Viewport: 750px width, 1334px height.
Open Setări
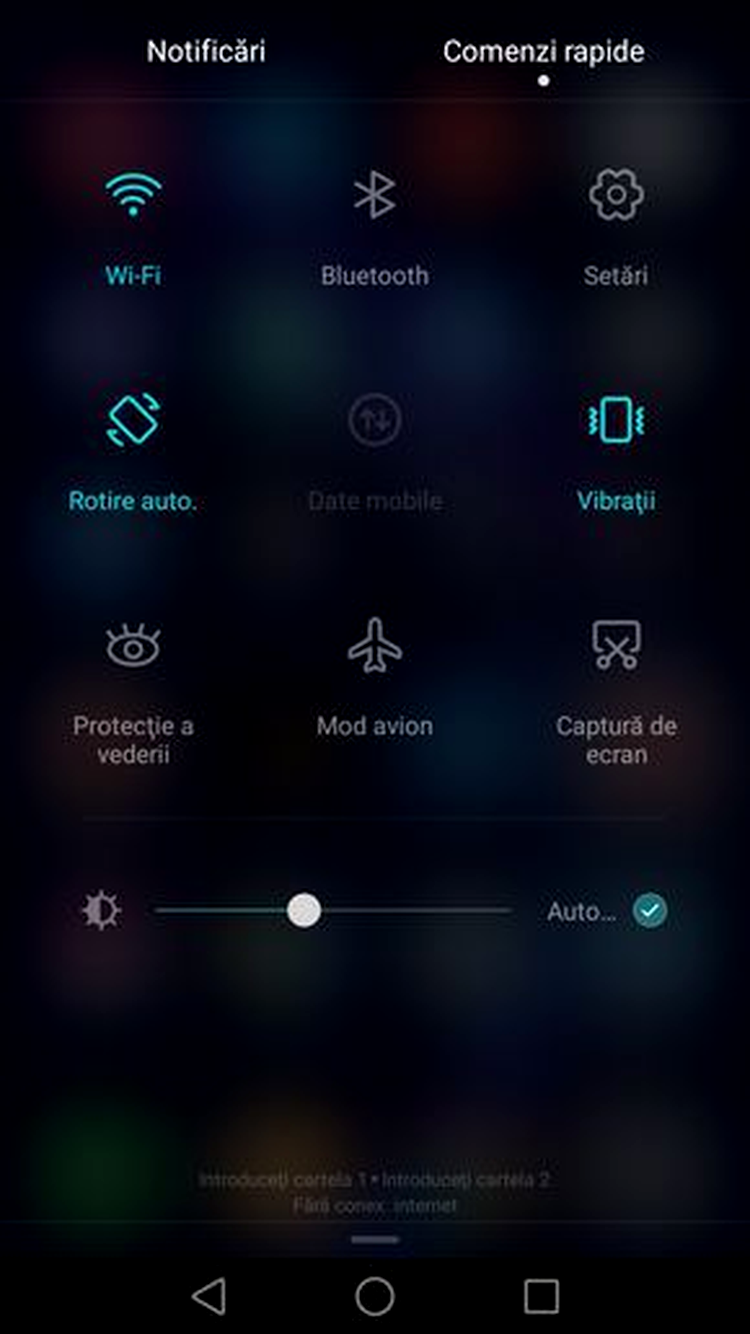coord(616,196)
